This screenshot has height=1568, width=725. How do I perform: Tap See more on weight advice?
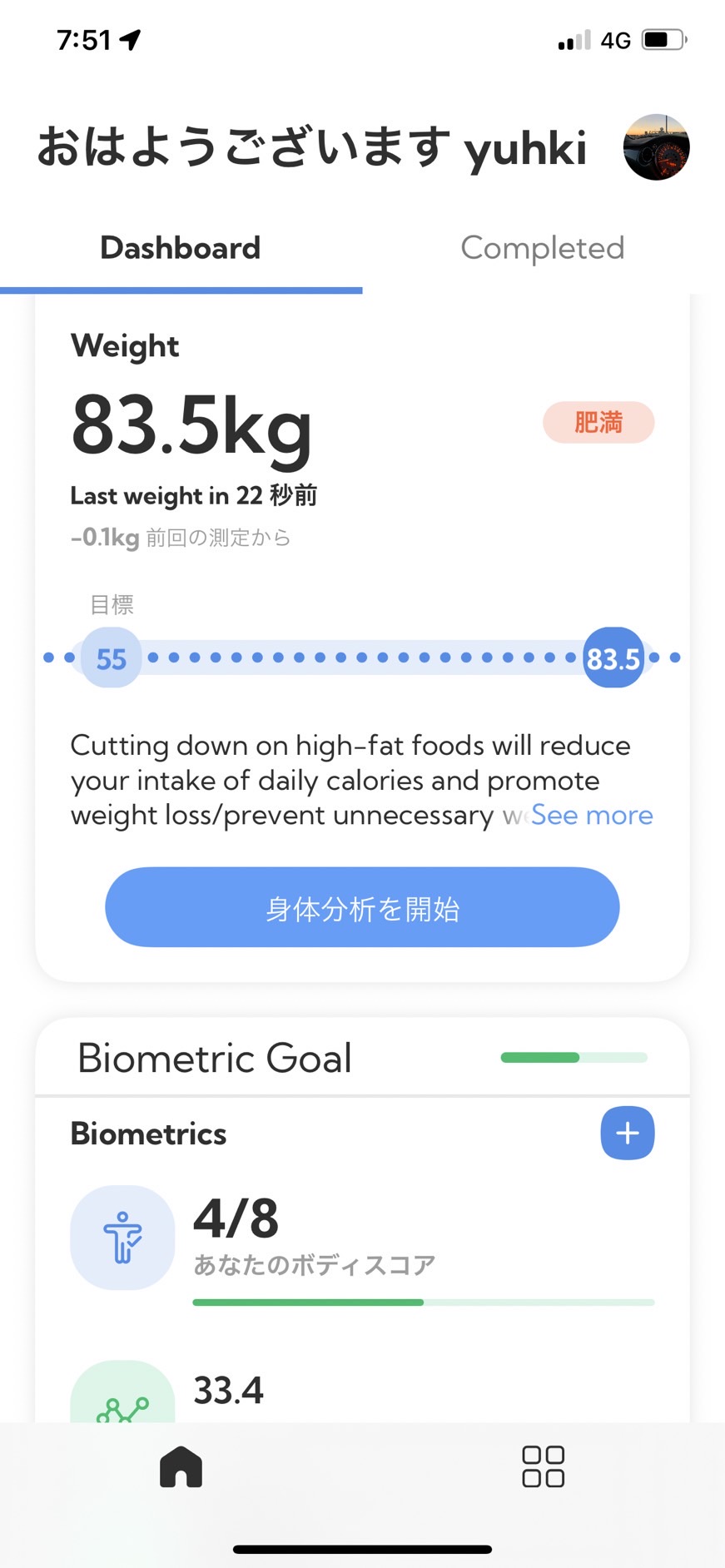[592, 815]
